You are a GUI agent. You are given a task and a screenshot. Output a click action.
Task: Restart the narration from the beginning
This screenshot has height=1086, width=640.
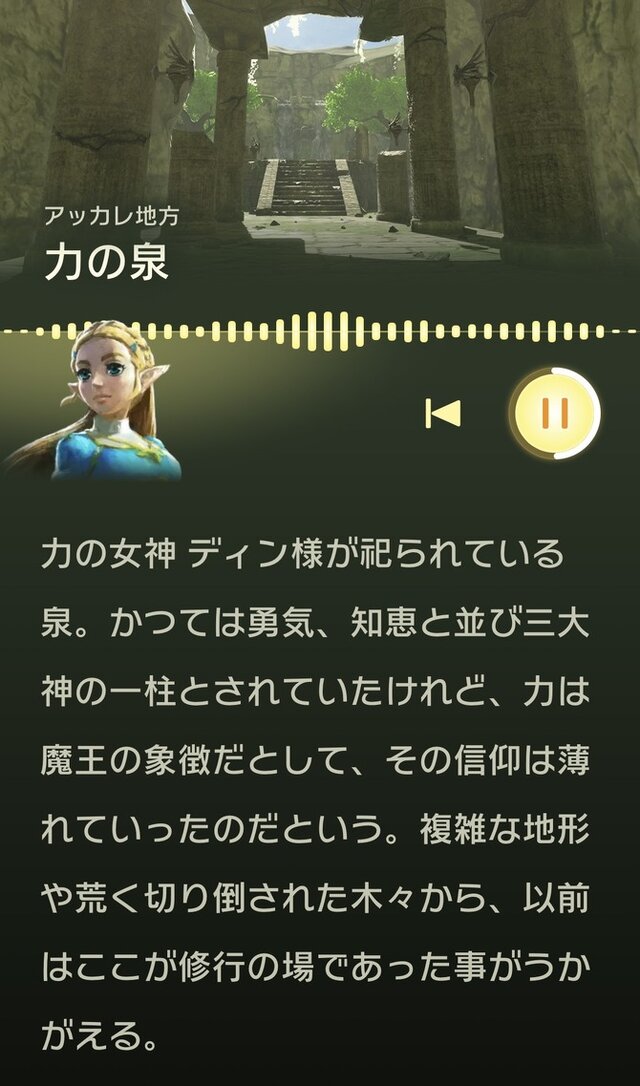[x=443, y=413]
